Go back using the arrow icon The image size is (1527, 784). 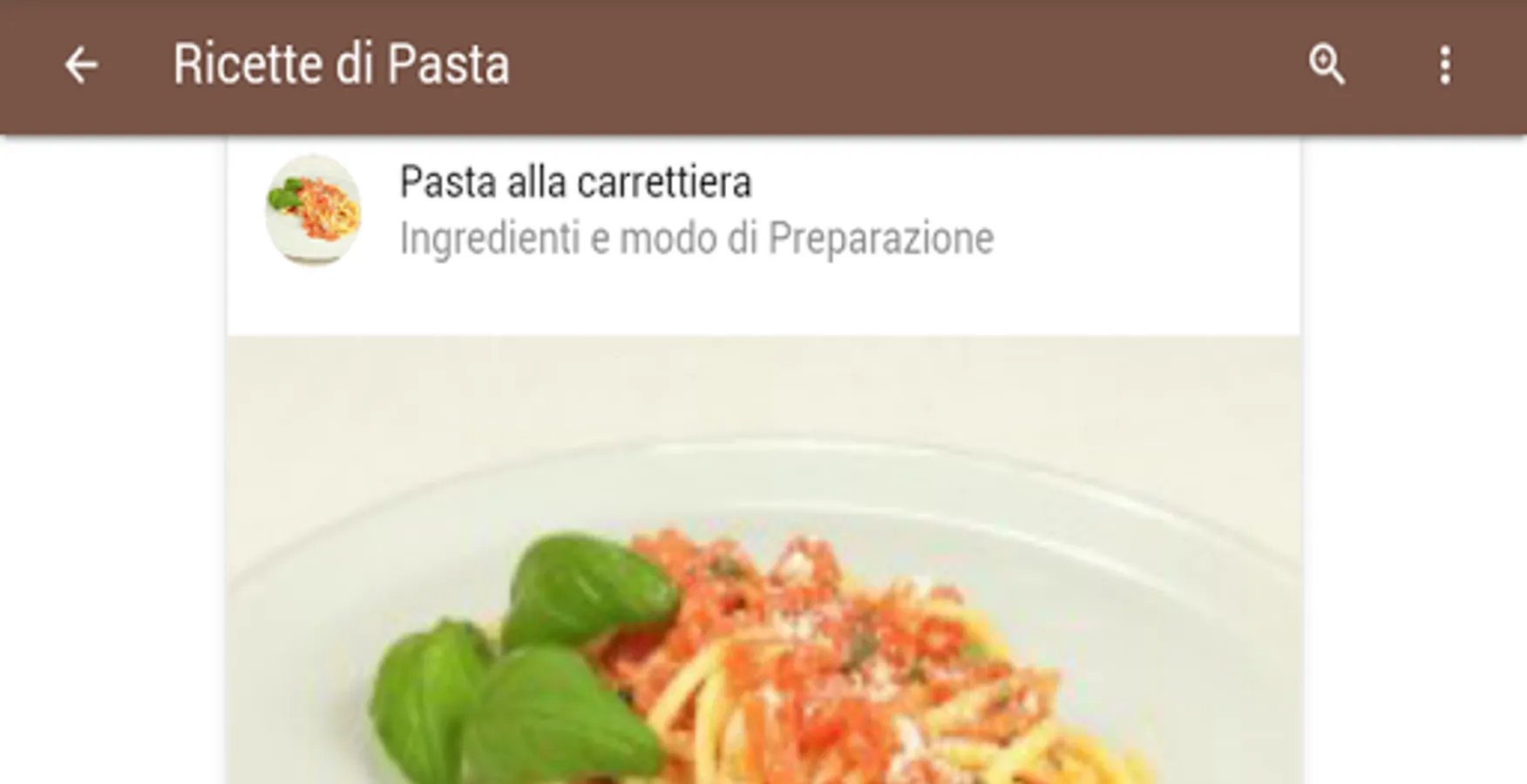pyautogui.click(x=81, y=65)
